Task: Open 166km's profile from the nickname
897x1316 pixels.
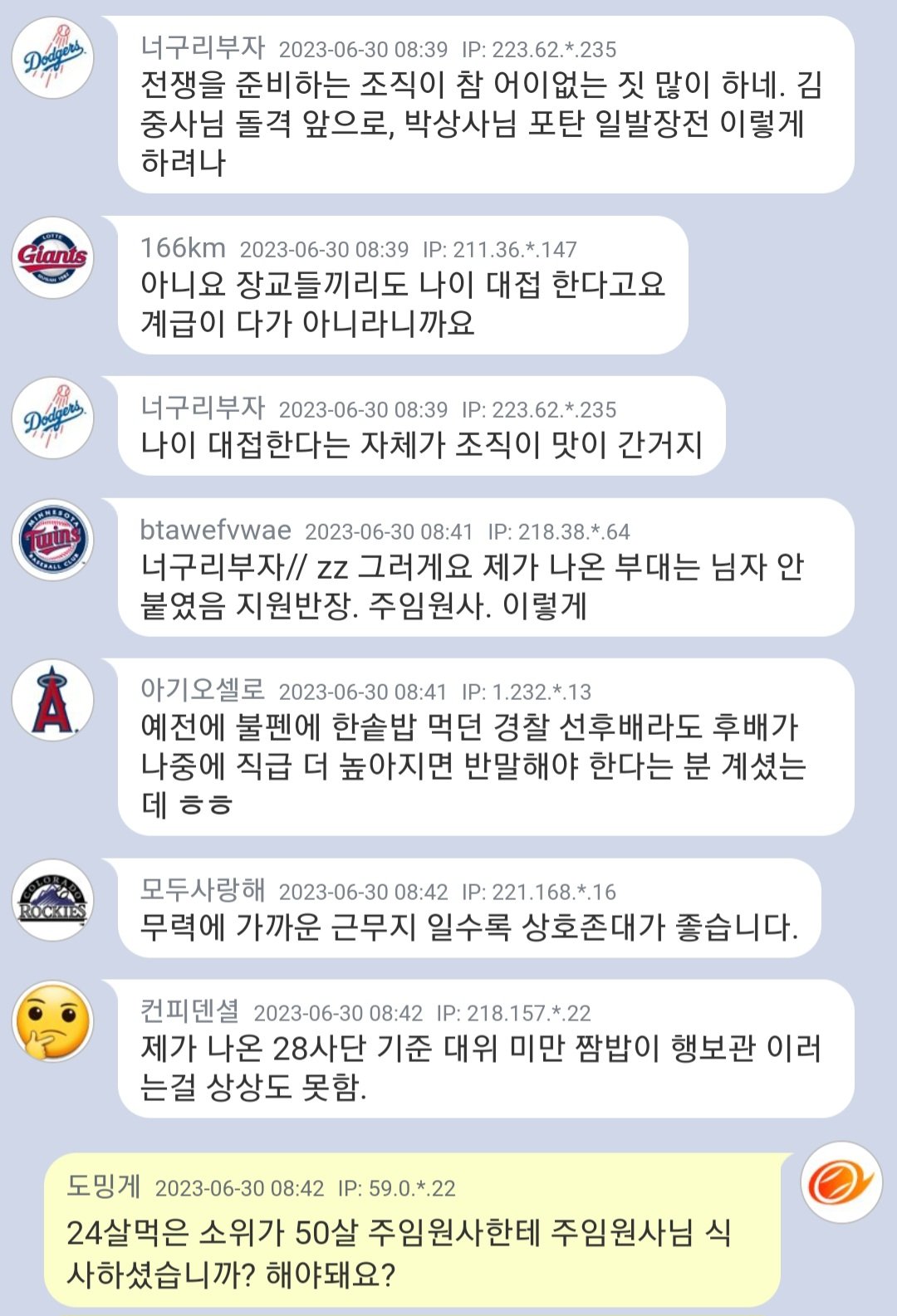Action: tap(183, 248)
